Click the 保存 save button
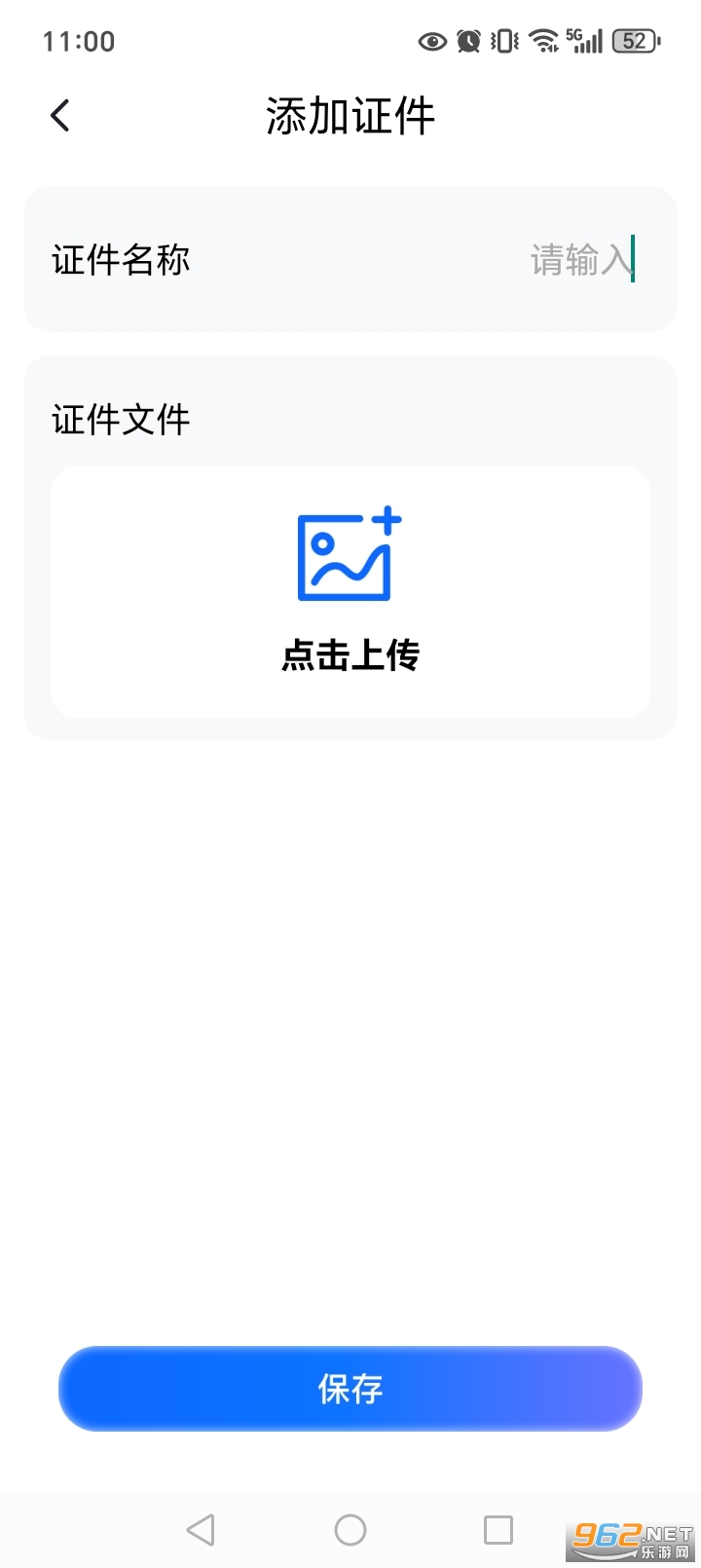The height and width of the screenshot is (1568, 701). point(350,1390)
